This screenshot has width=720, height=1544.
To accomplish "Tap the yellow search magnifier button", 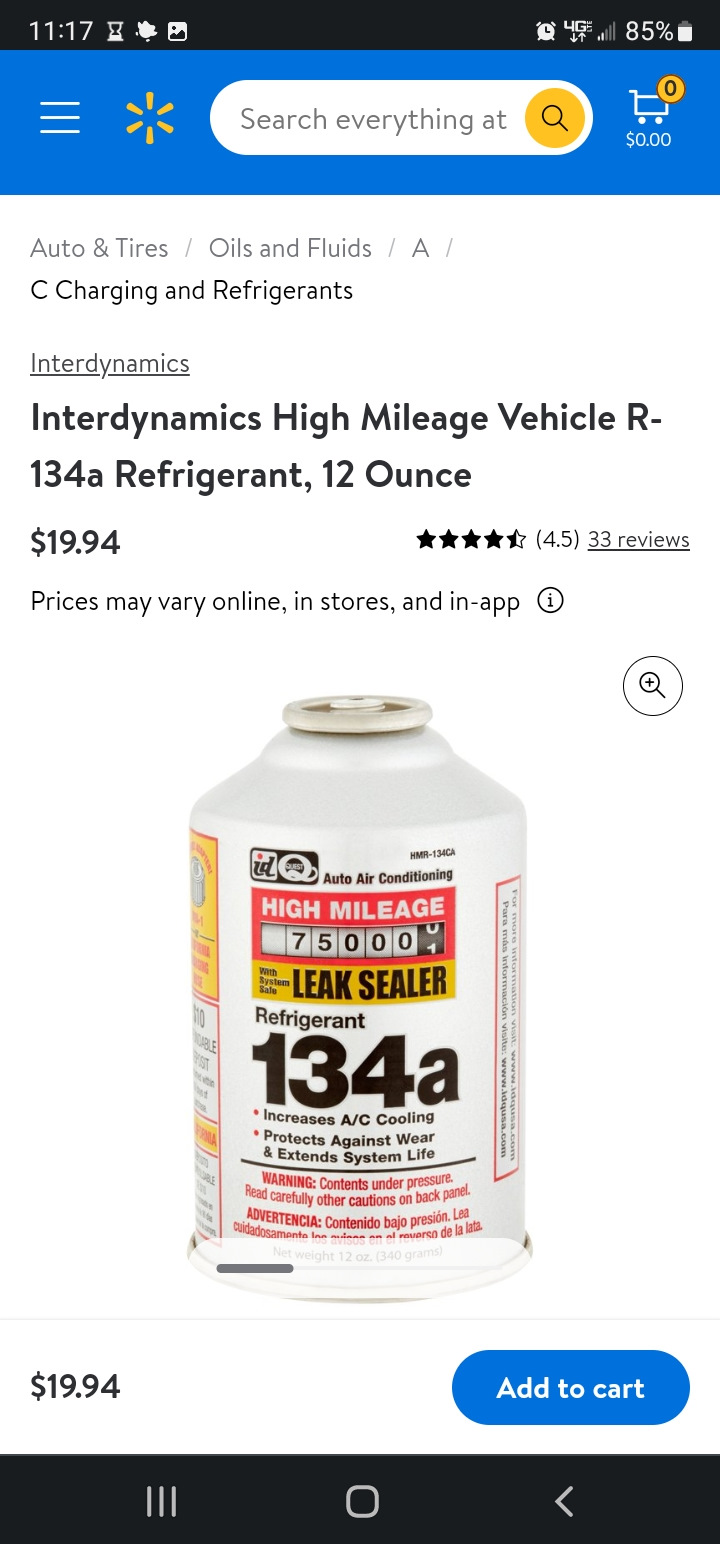I will click(x=554, y=118).
